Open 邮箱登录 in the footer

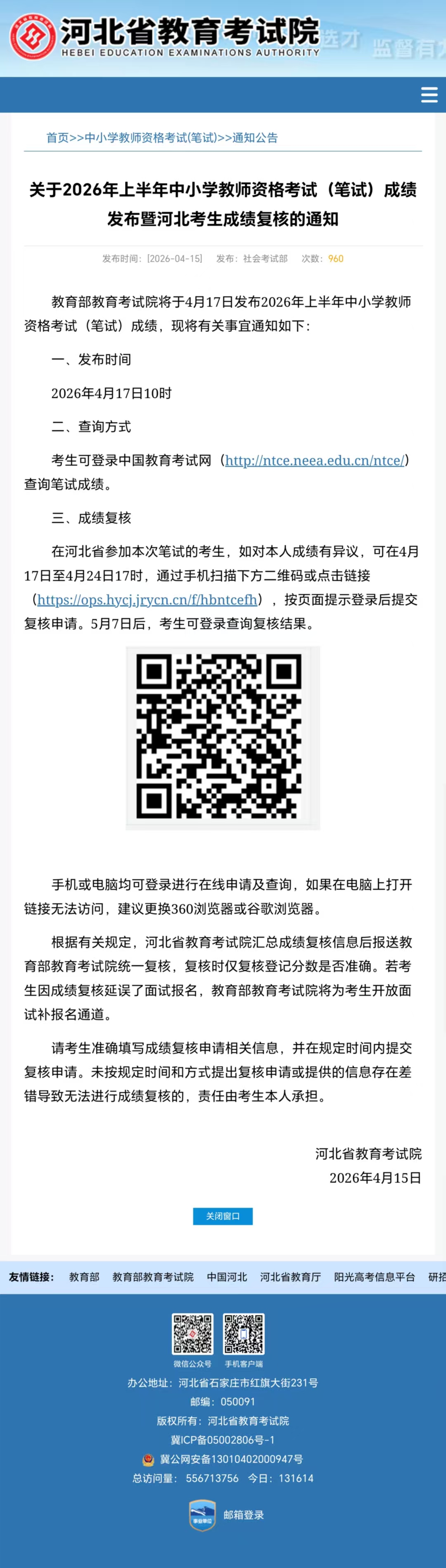pyautogui.click(x=243, y=1514)
